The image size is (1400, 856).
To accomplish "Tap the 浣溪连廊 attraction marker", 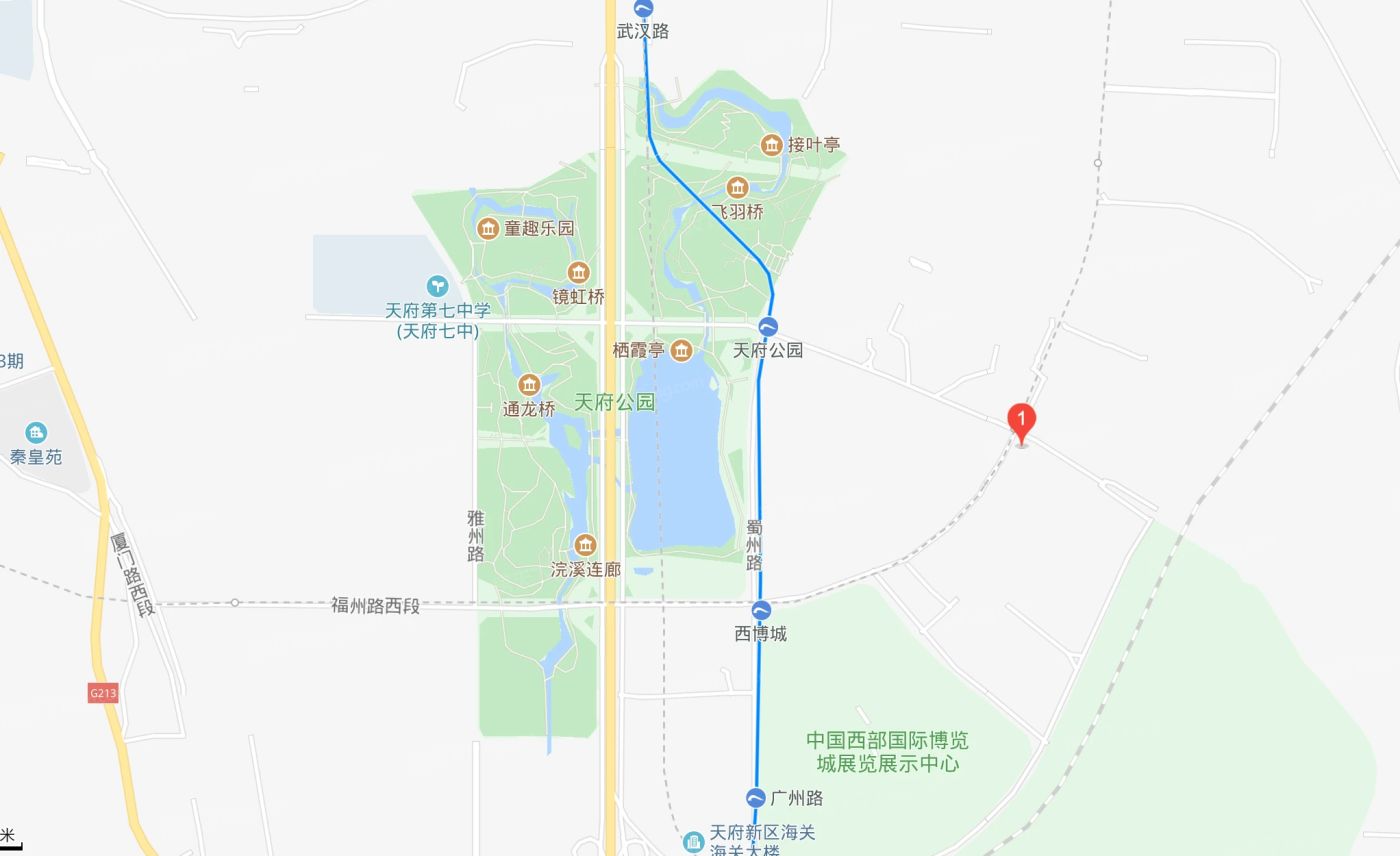I will (585, 545).
